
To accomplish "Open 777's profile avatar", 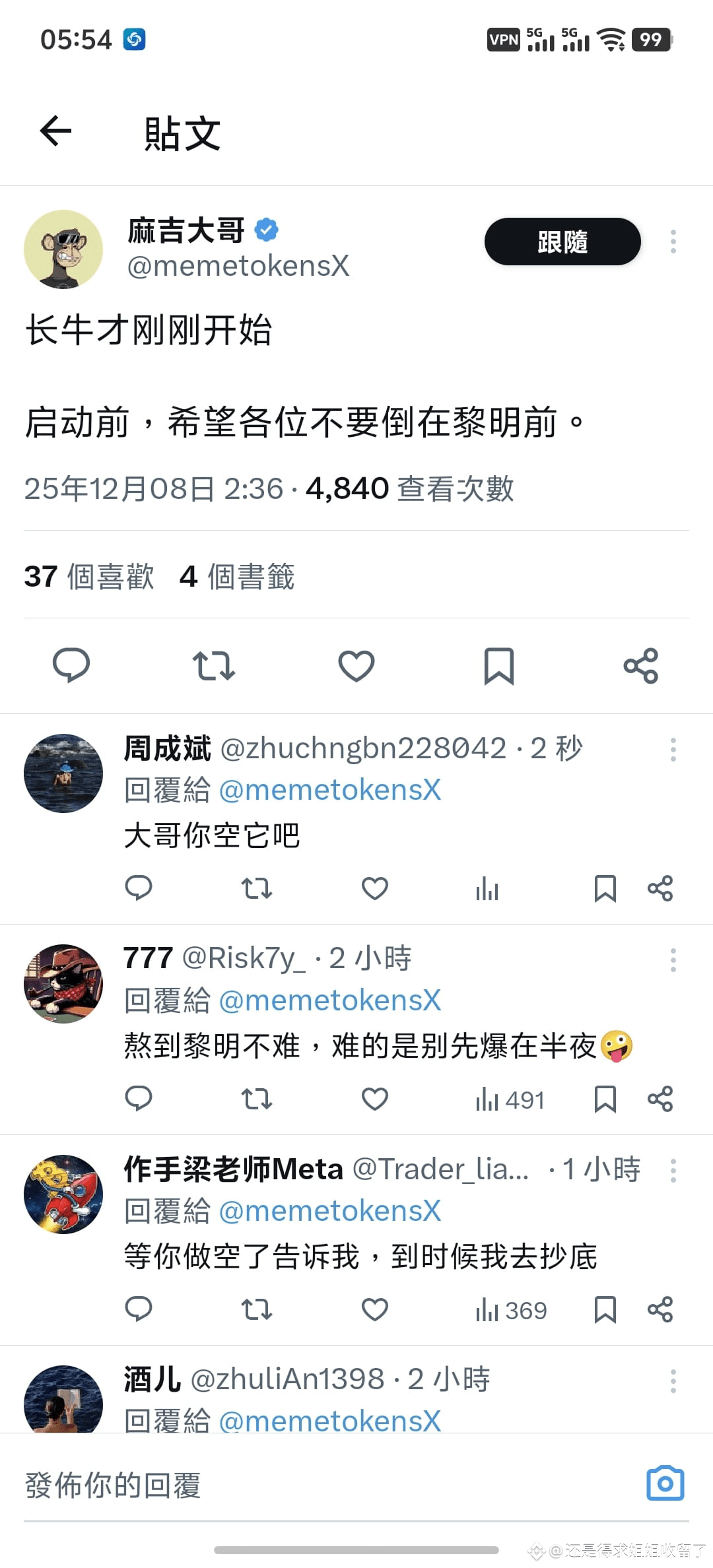I will click(x=63, y=983).
